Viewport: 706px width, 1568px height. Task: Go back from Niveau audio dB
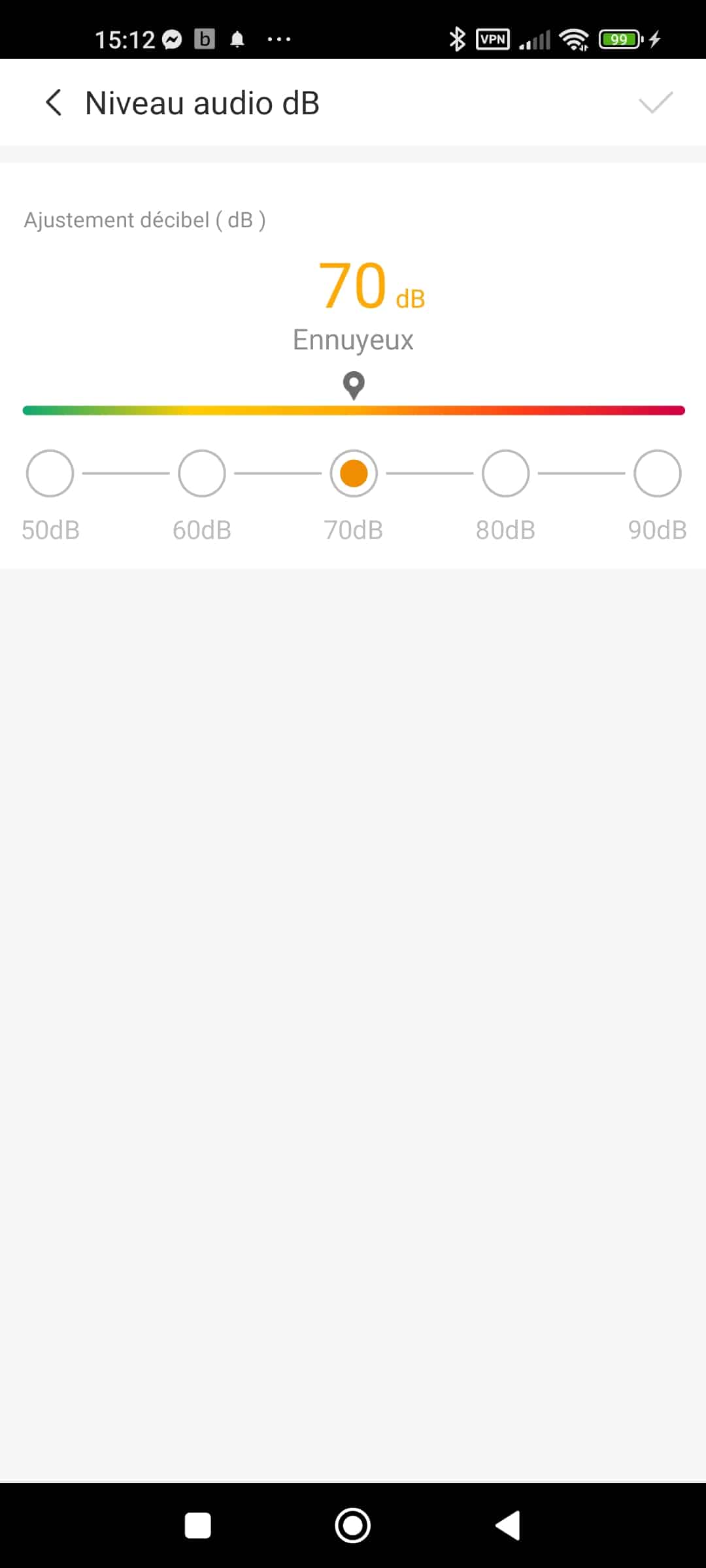pos(54,103)
